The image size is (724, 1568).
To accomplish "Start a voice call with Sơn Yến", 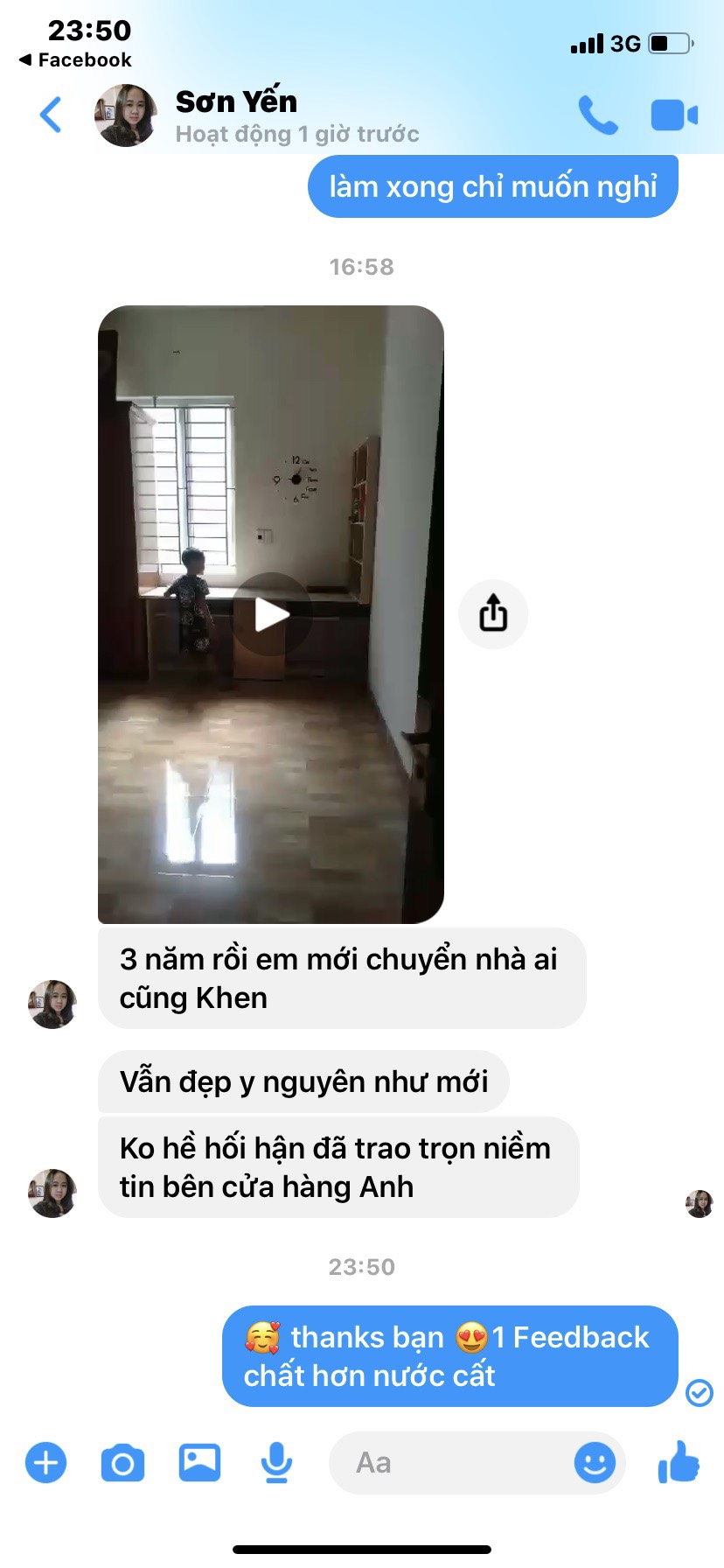I will [598, 115].
